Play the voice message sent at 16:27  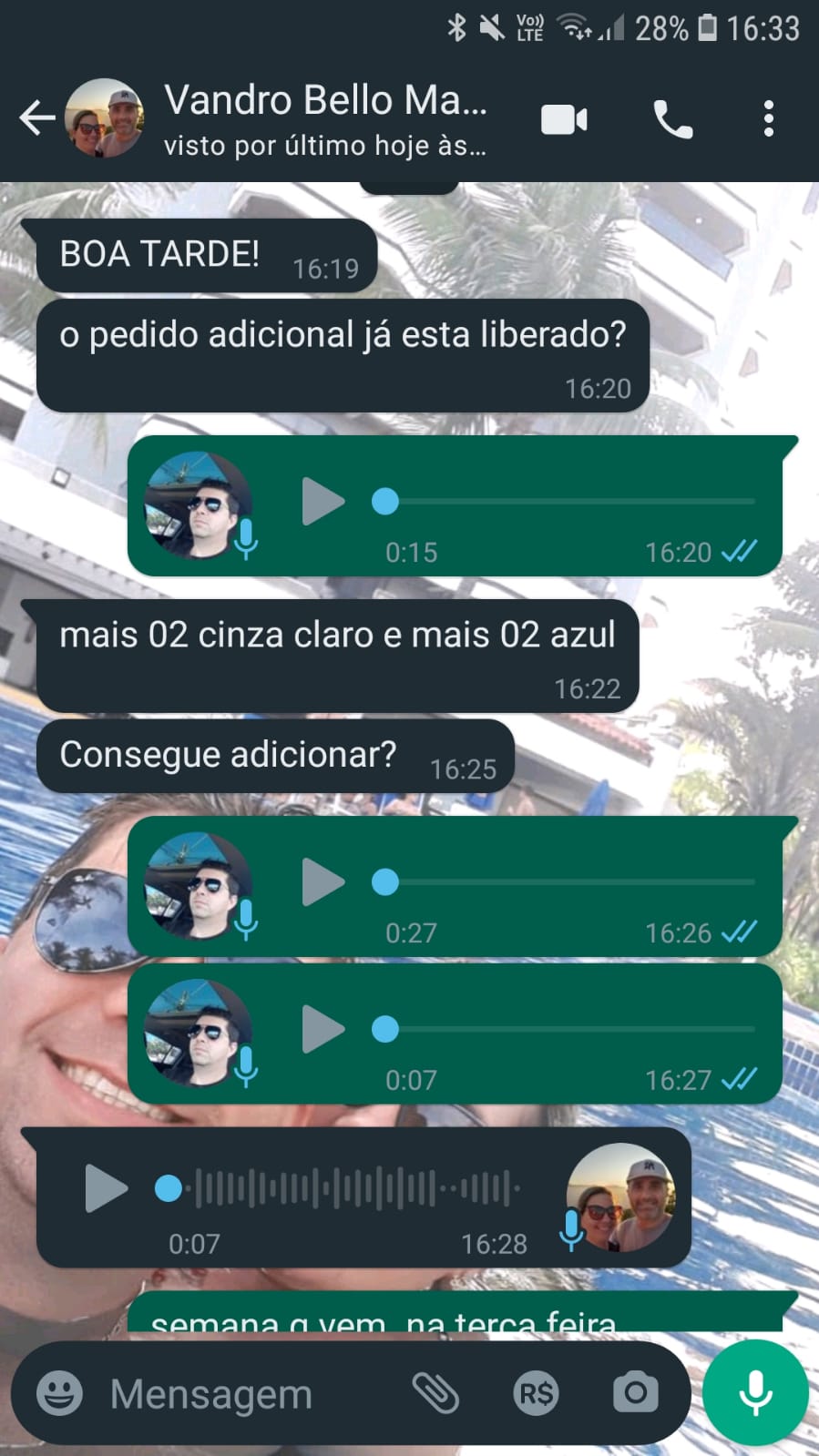(322, 1030)
